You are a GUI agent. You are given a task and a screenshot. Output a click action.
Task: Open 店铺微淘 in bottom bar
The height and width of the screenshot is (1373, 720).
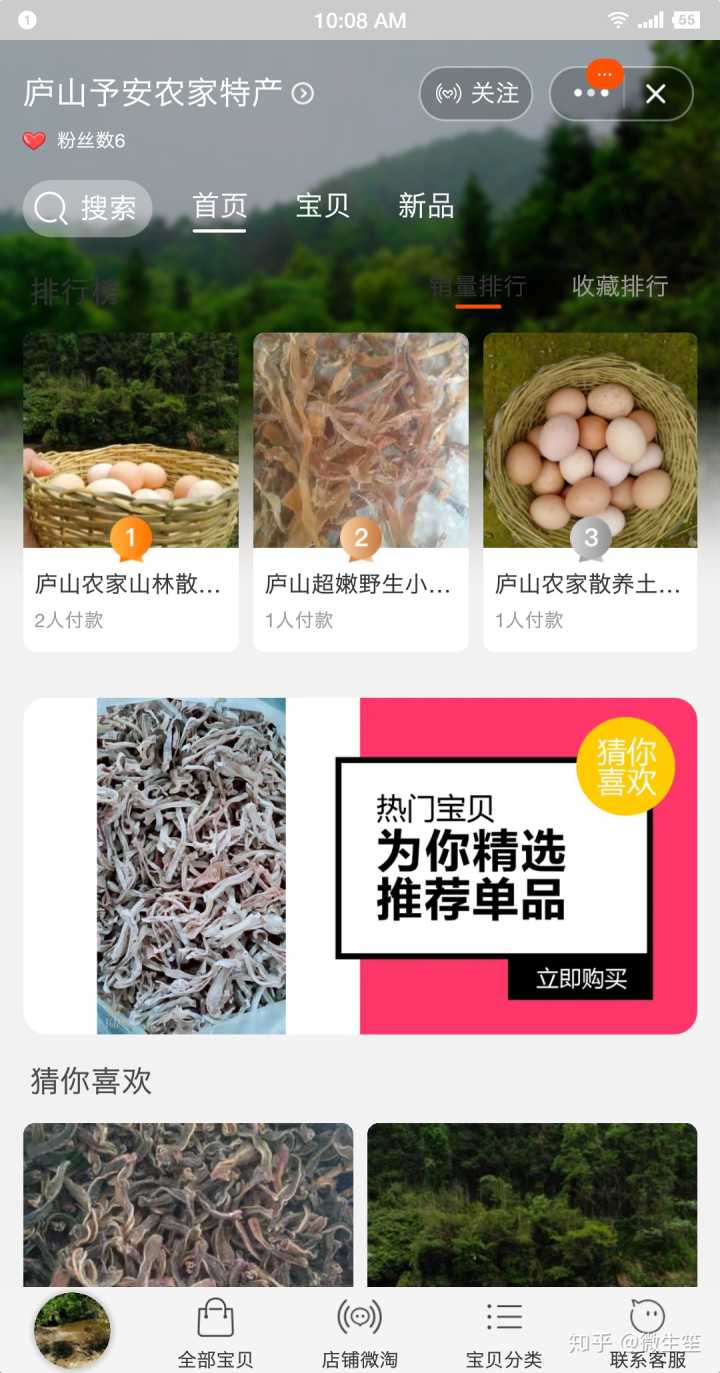[360, 1332]
